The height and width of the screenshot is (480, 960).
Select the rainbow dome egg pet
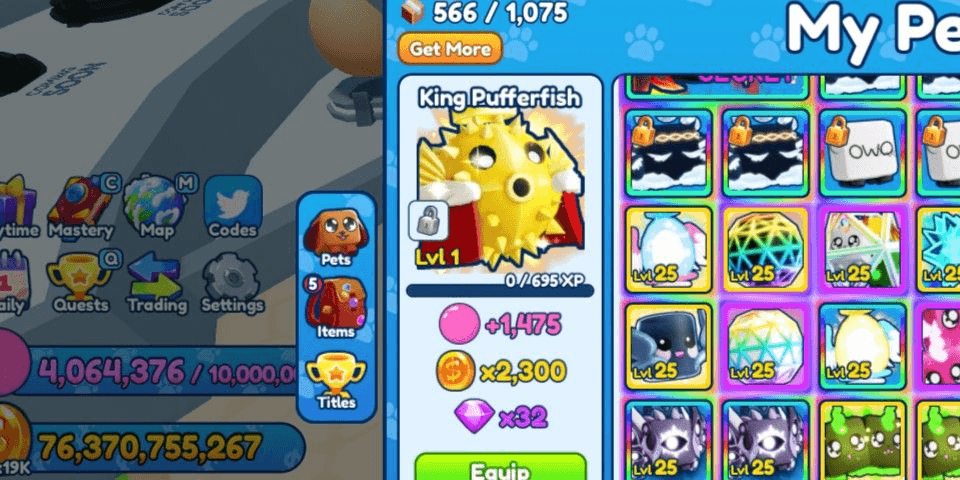pos(765,246)
